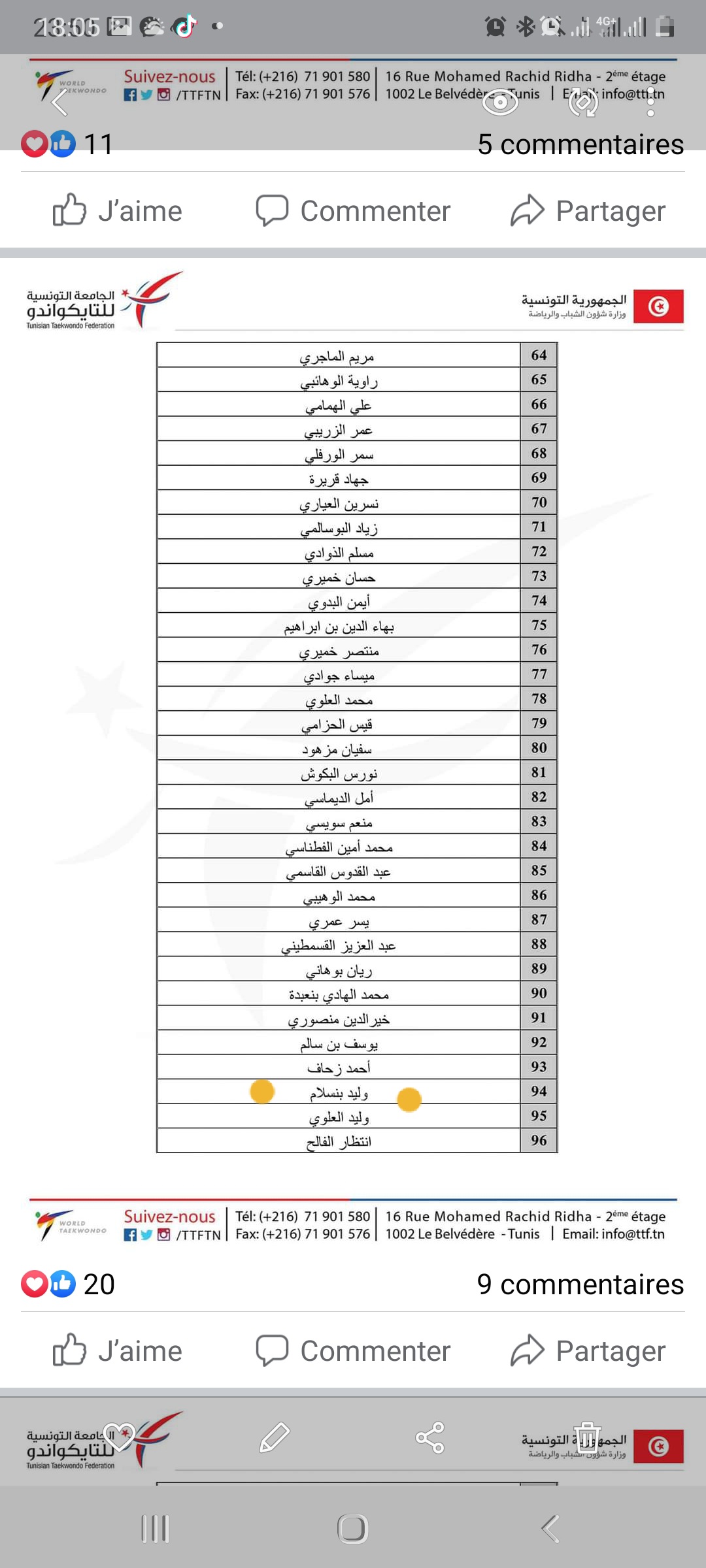Image resolution: width=706 pixels, height=1568 pixels.
Task: Share this image
Action: pyautogui.click(x=430, y=1437)
